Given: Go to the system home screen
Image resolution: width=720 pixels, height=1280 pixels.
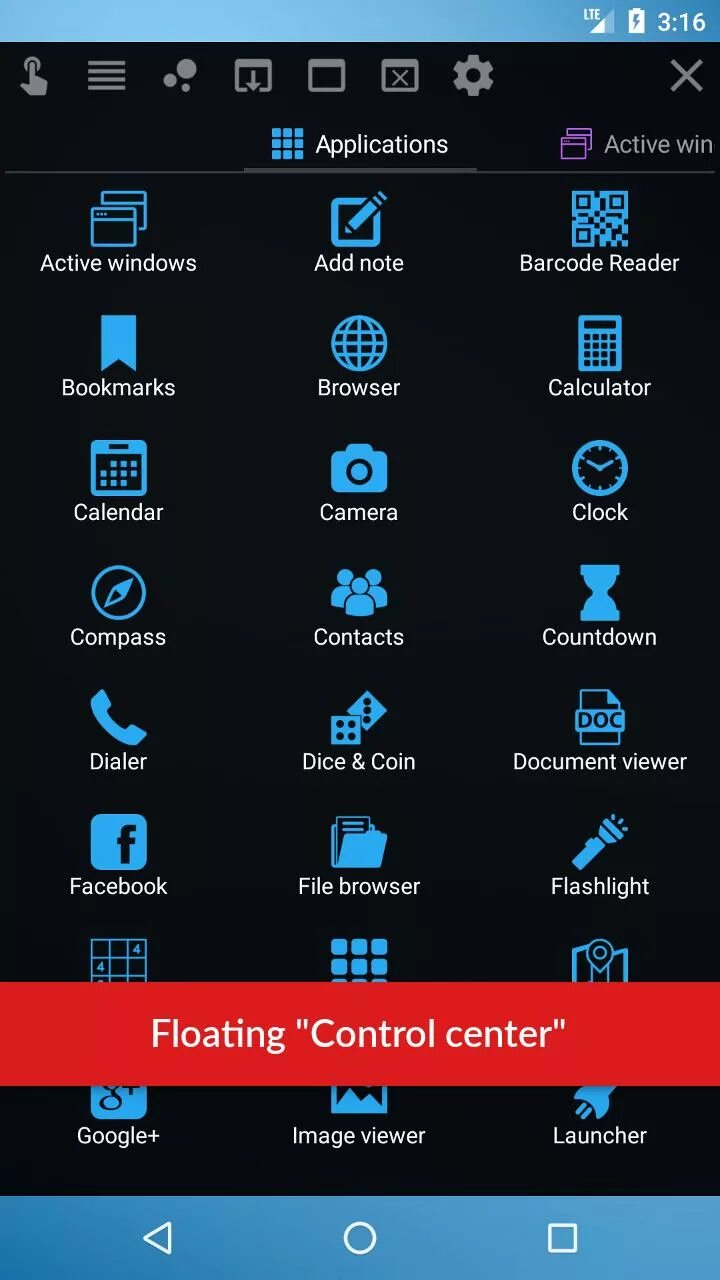Looking at the screenshot, I should [x=360, y=1238].
